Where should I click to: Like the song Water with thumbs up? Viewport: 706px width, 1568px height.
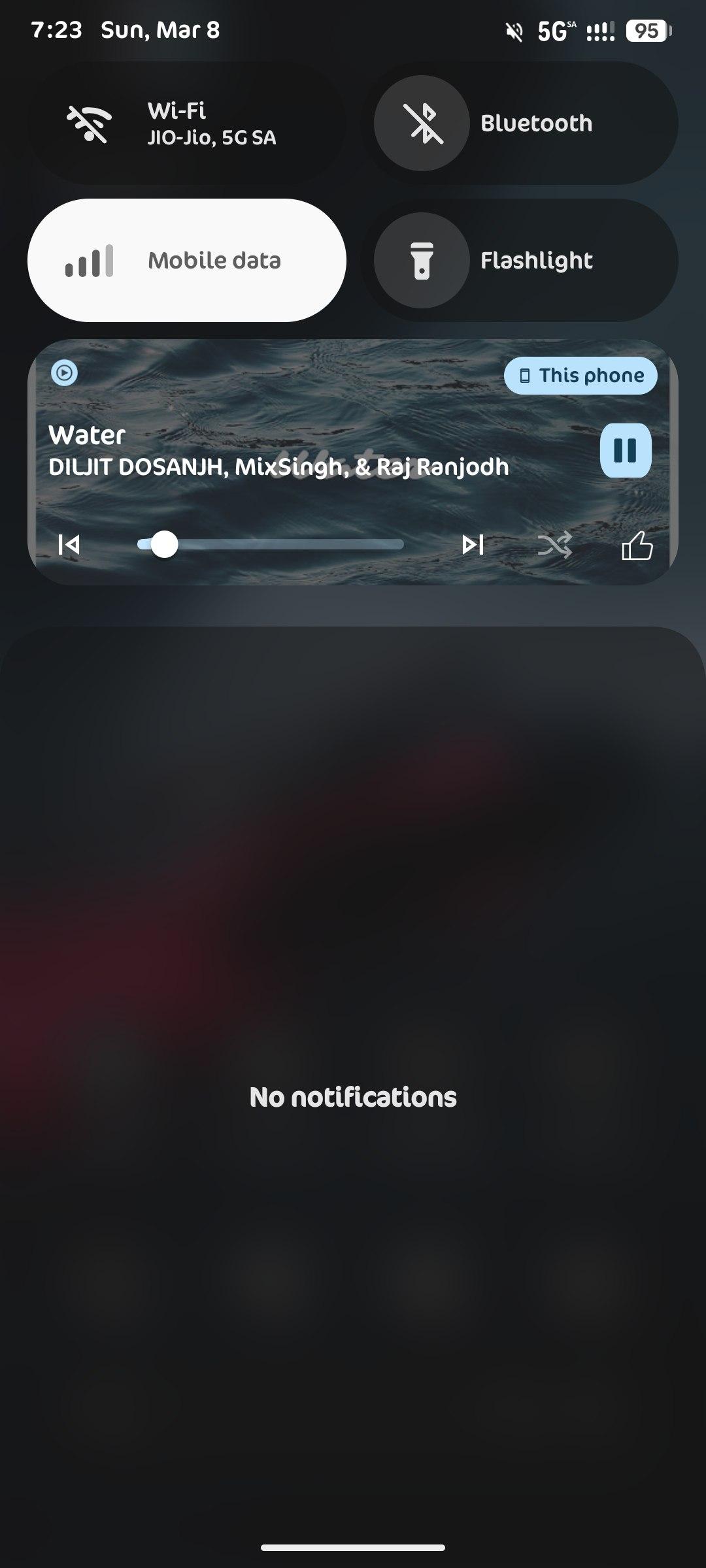(637, 545)
